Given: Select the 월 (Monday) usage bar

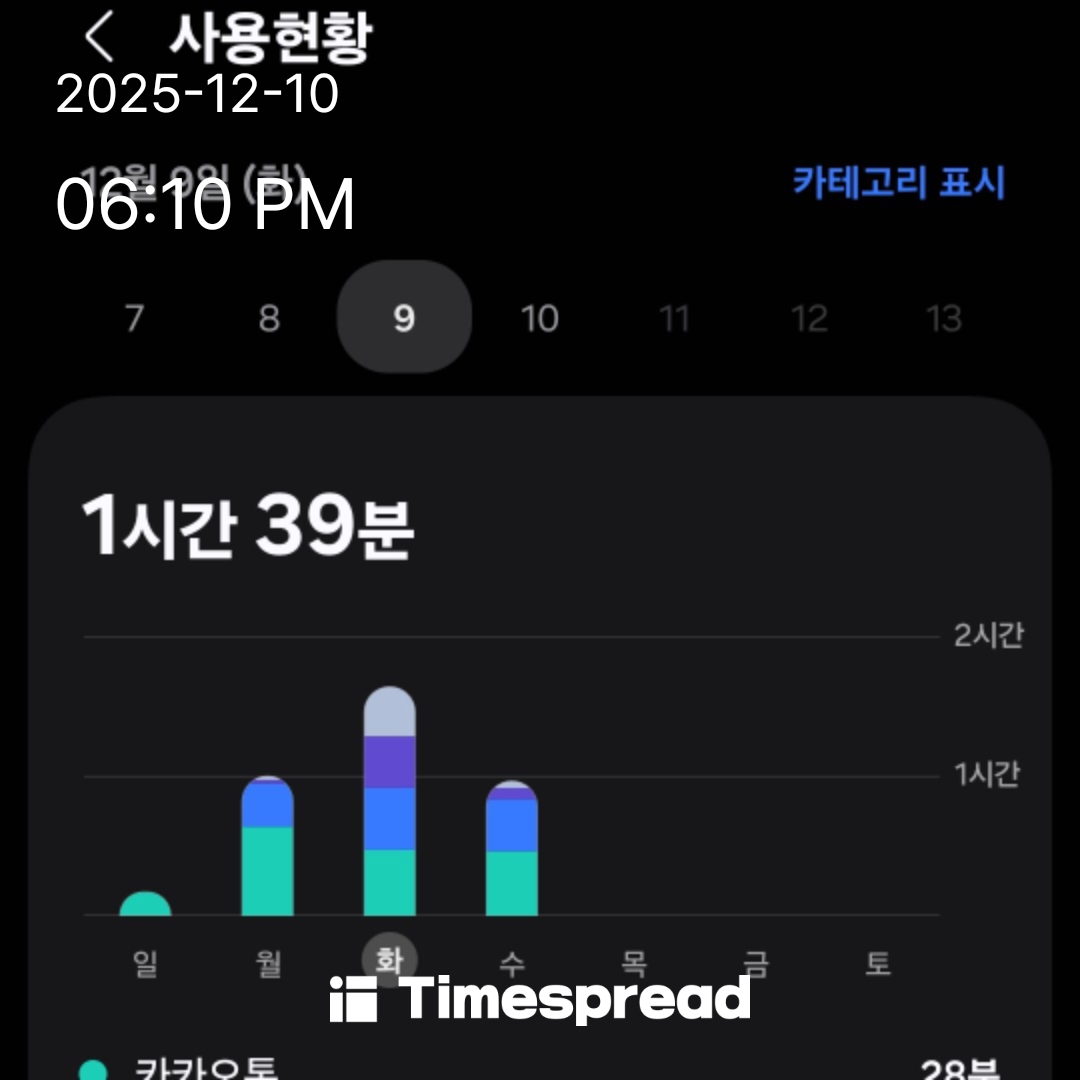Looking at the screenshot, I should (268, 848).
